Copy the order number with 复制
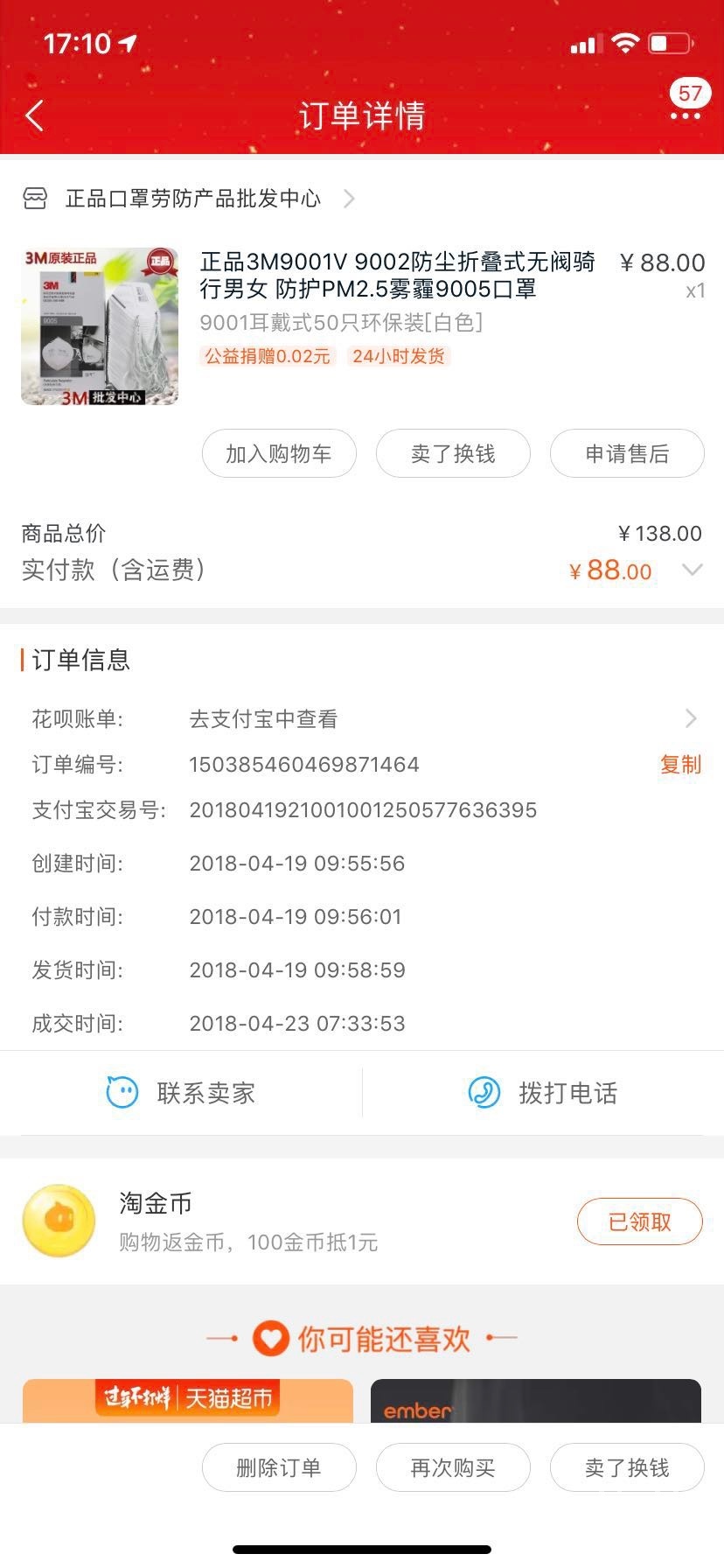The image size is (724, 1568). coord(680,765)
